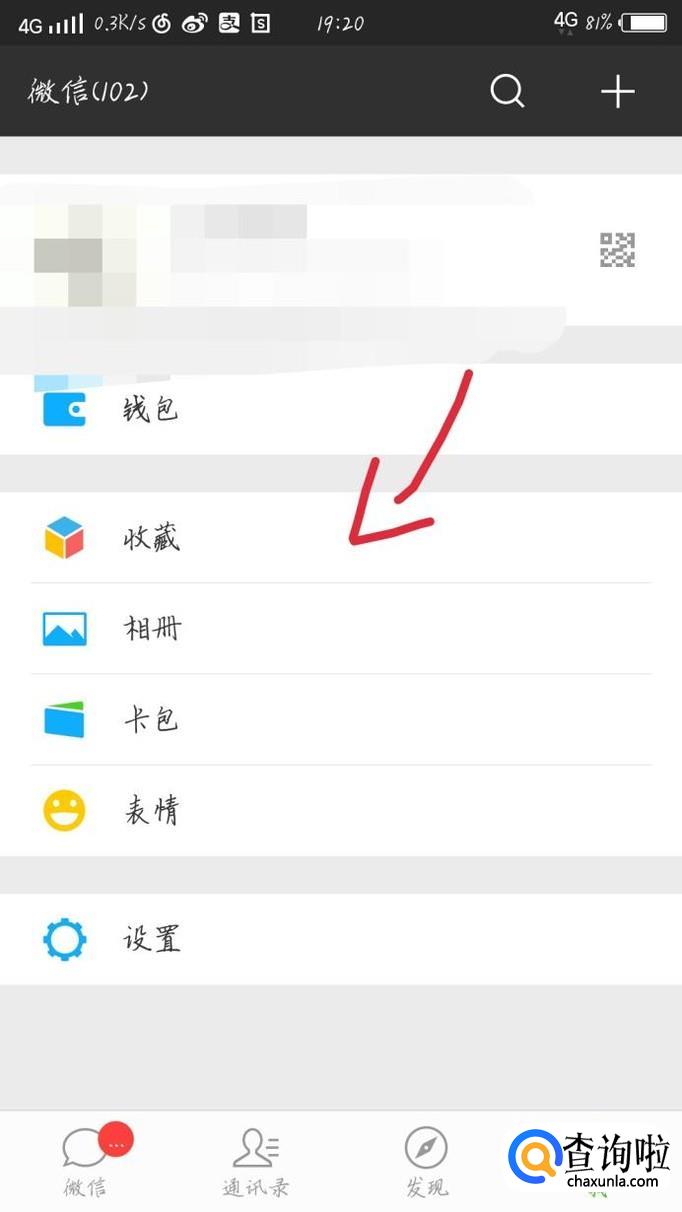Viewport: 682px width, 1212px height.
Task: Switch to the 微信 chats tab
Action: pyautogui.click(x=86, y=1162)
